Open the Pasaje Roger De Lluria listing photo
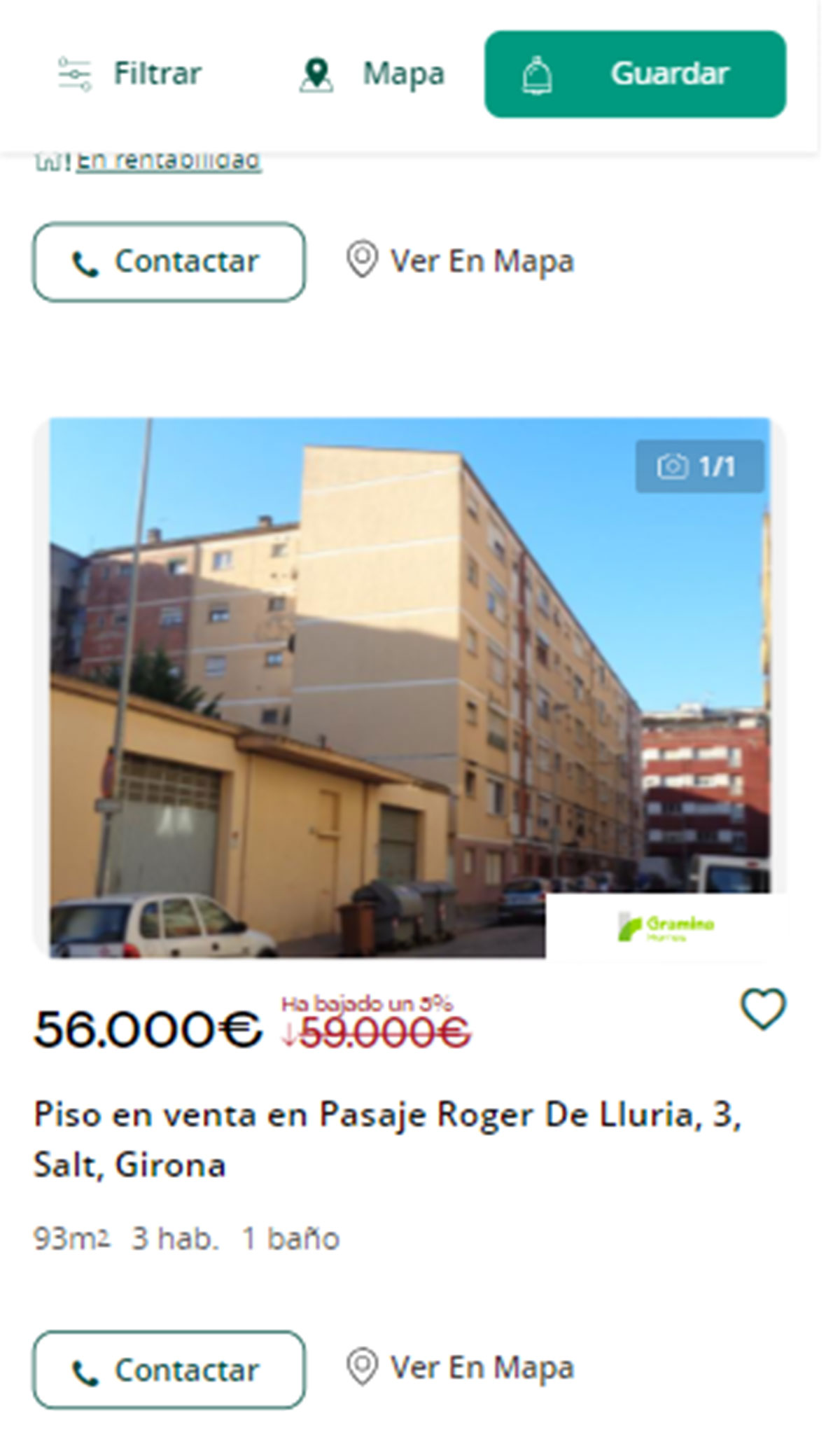 click(409, 686)
